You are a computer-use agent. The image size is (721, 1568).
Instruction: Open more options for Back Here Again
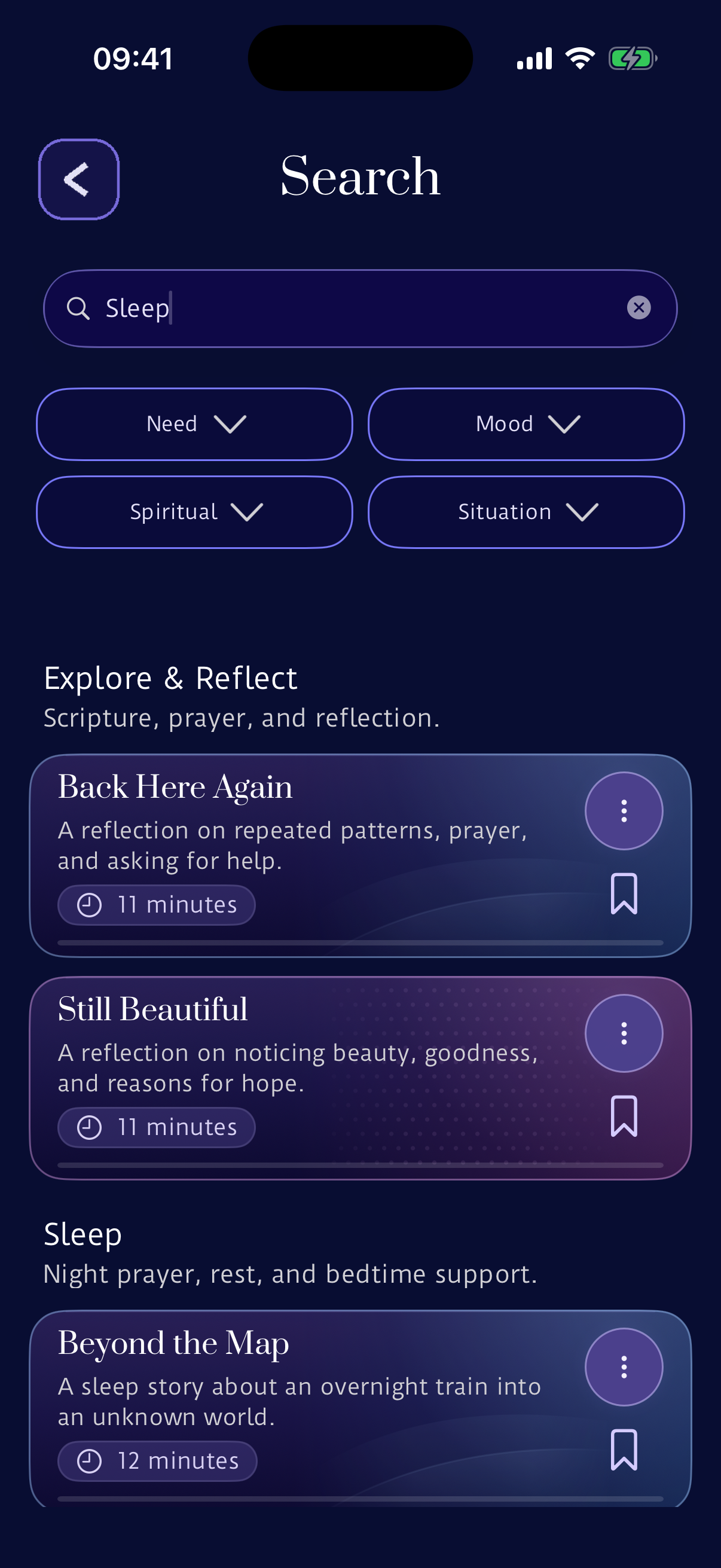coord(624,811)
